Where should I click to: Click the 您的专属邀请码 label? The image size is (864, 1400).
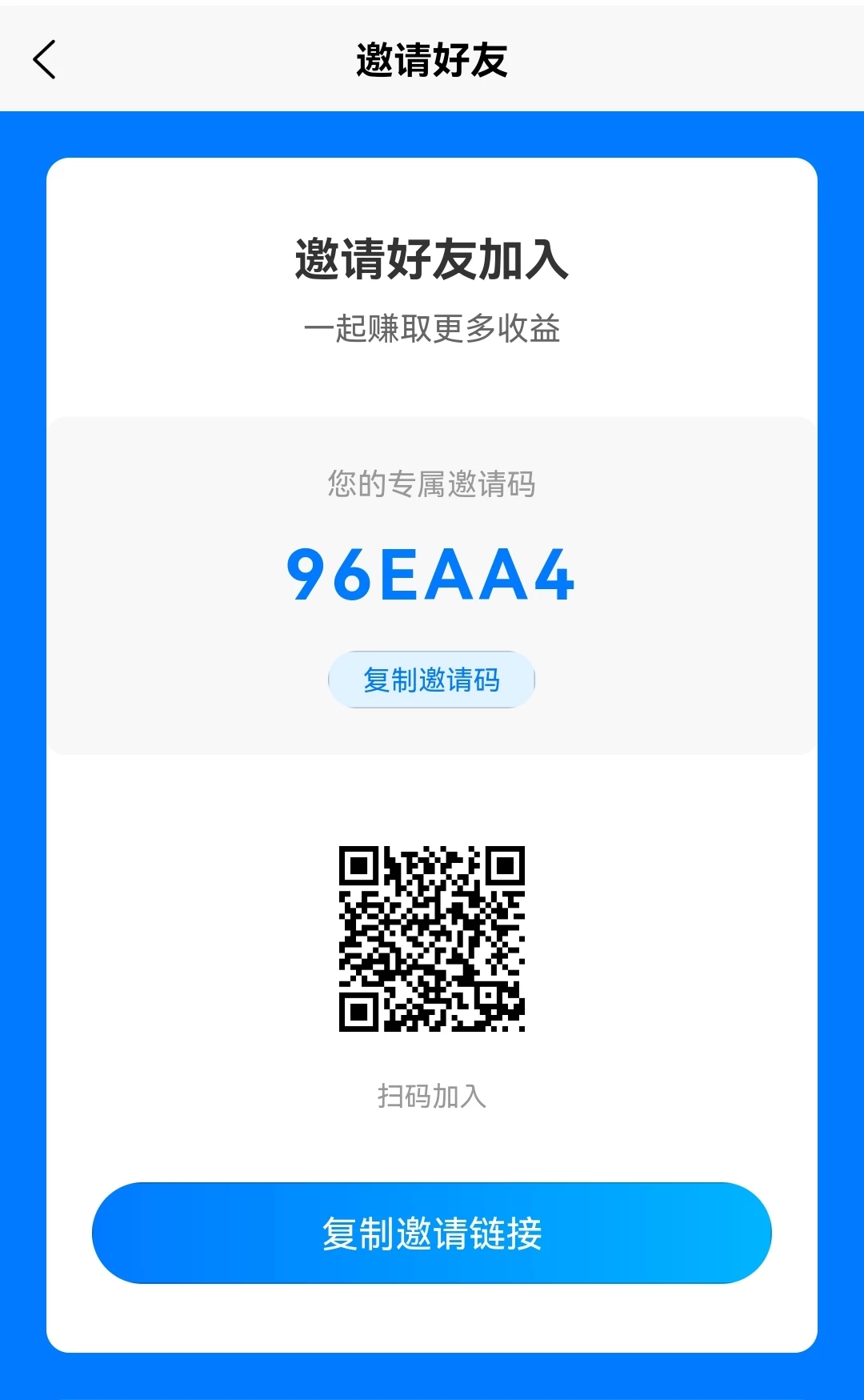pos(432,483)
